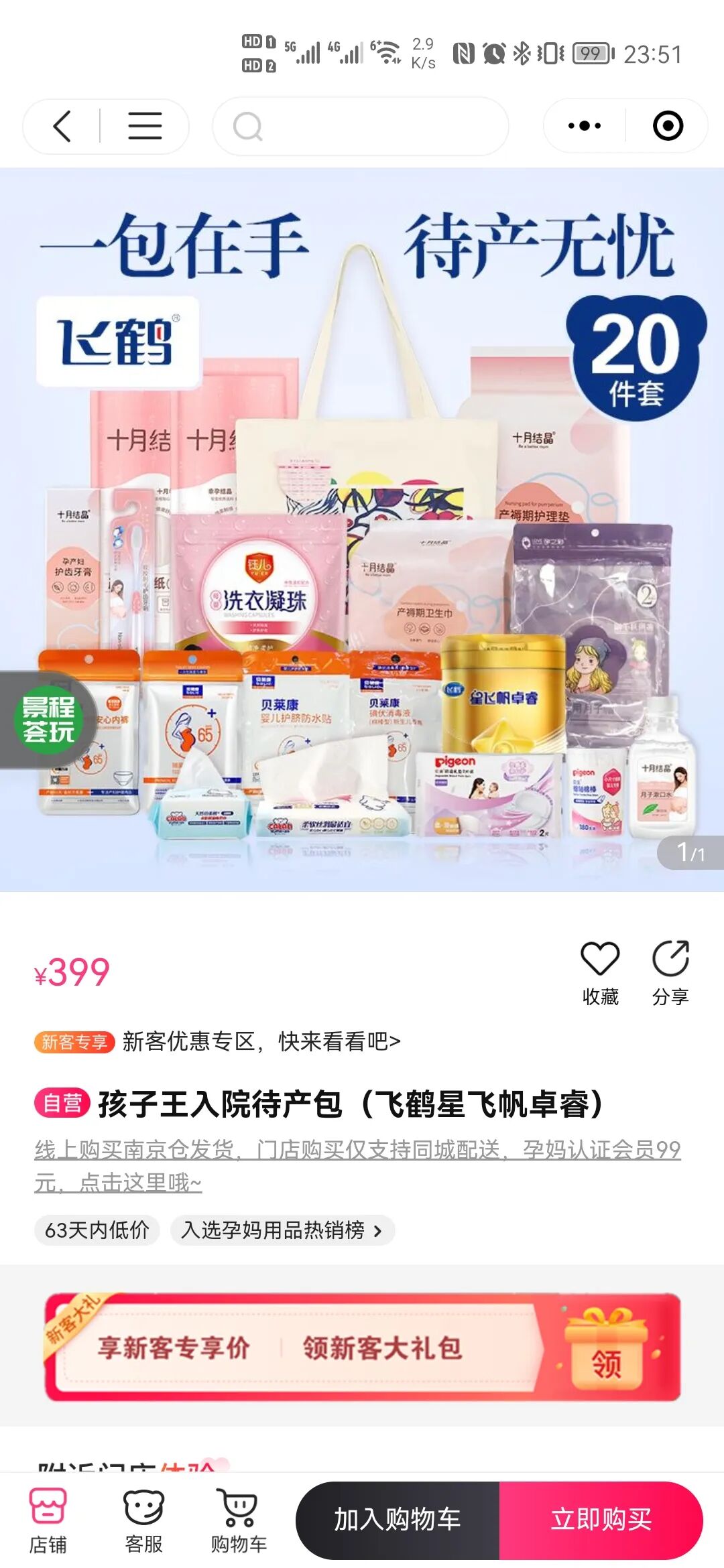Tap 立即购买 to buy now
Screen dimensions: 724x1568
601,1520
